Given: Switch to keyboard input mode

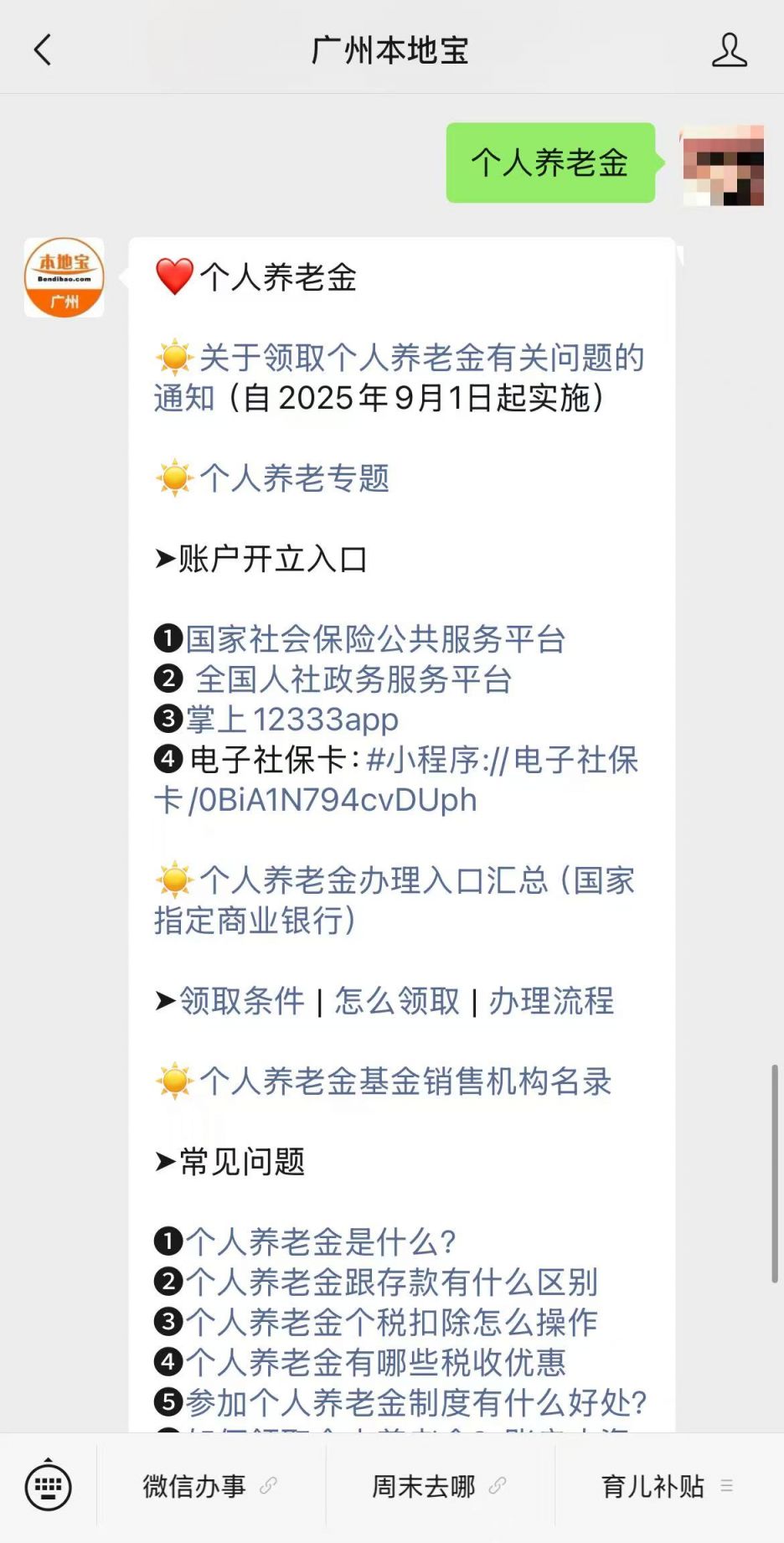Looking at the screenshot, I should [49, 1486].
